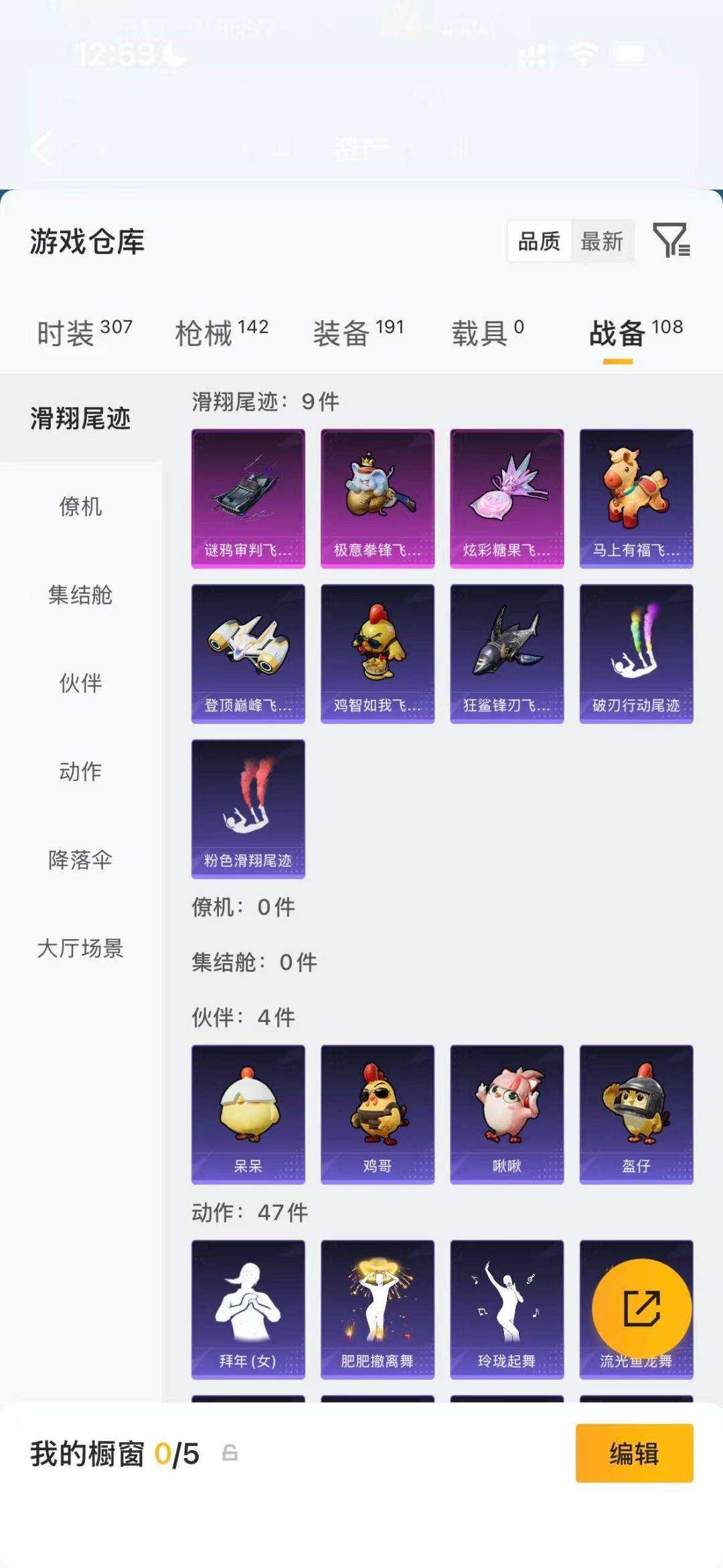Jump to the 僚机 category
This screenshot has height=1568, width=723.
[x=80, y=508]
